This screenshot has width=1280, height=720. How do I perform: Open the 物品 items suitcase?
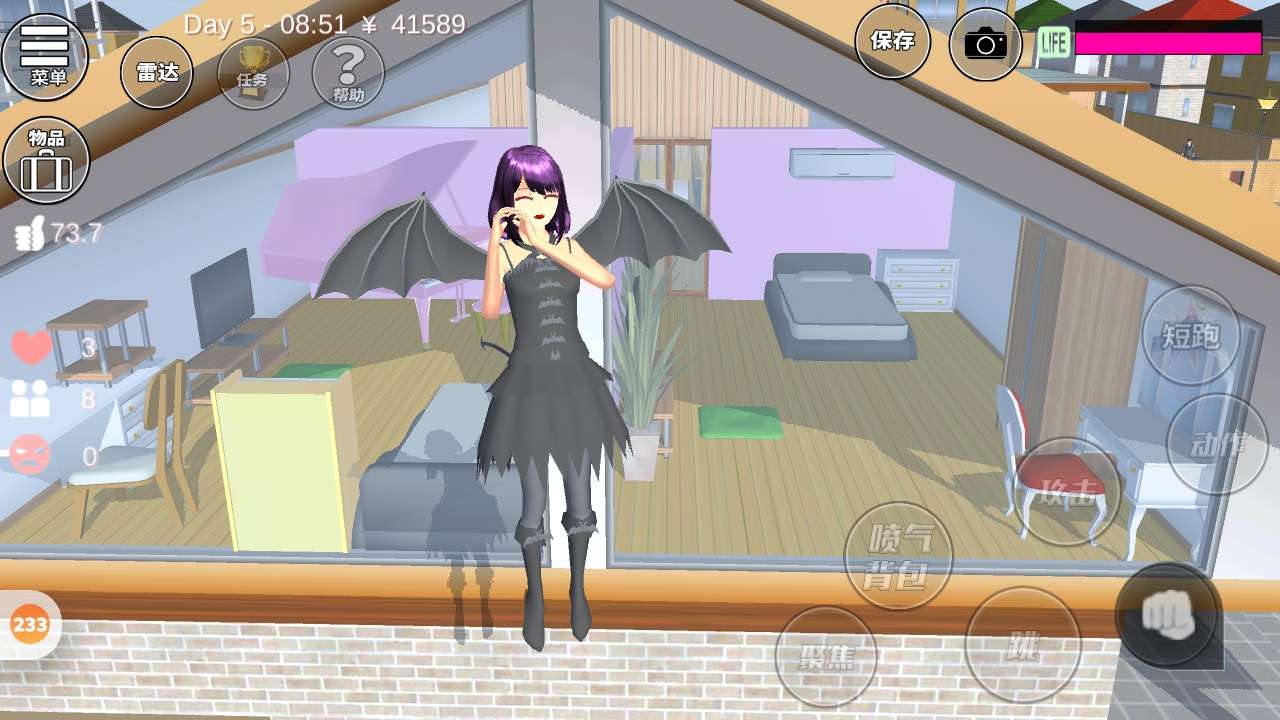pos(46,160)
